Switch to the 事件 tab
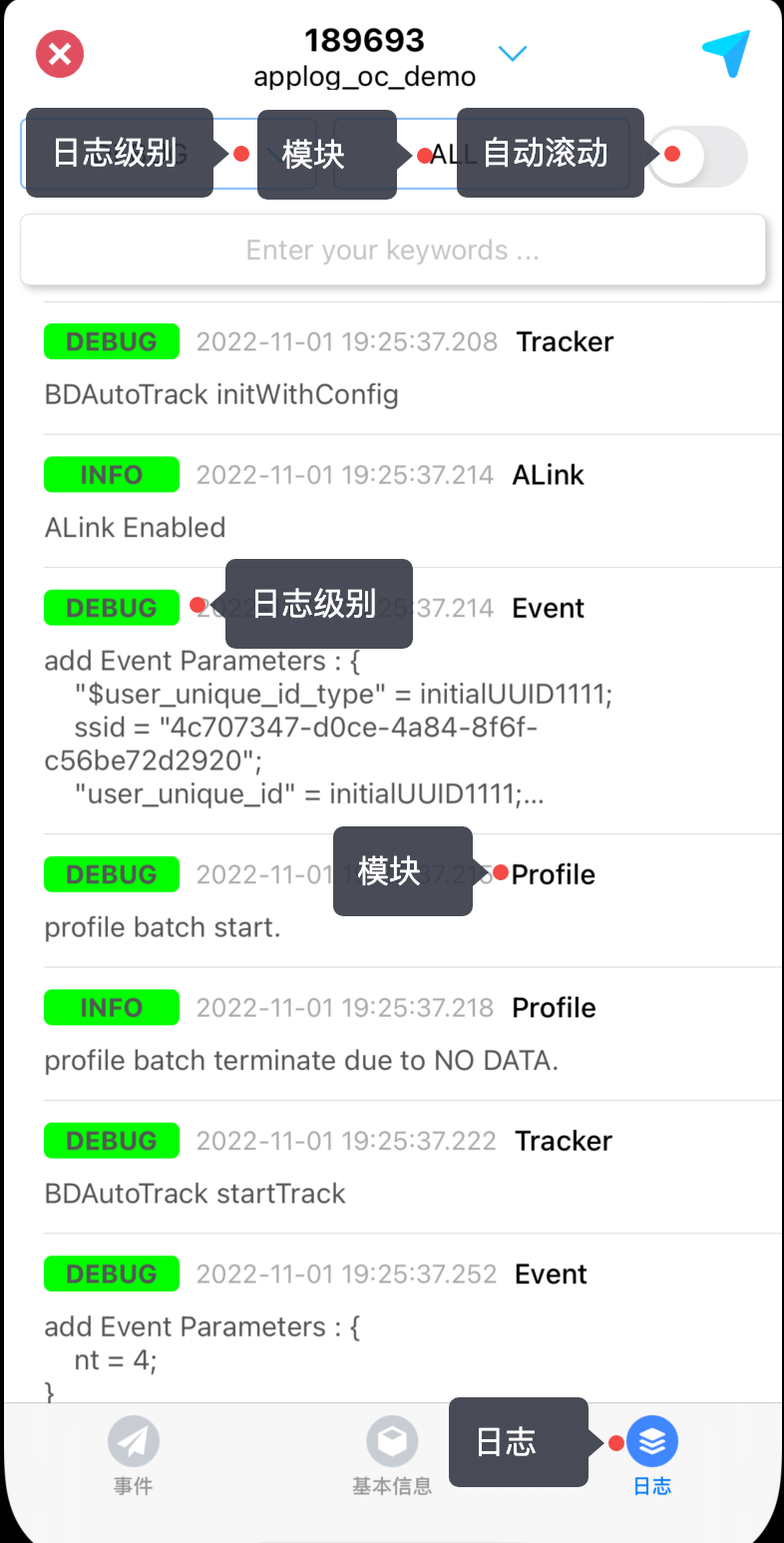 coord(133,1455)
